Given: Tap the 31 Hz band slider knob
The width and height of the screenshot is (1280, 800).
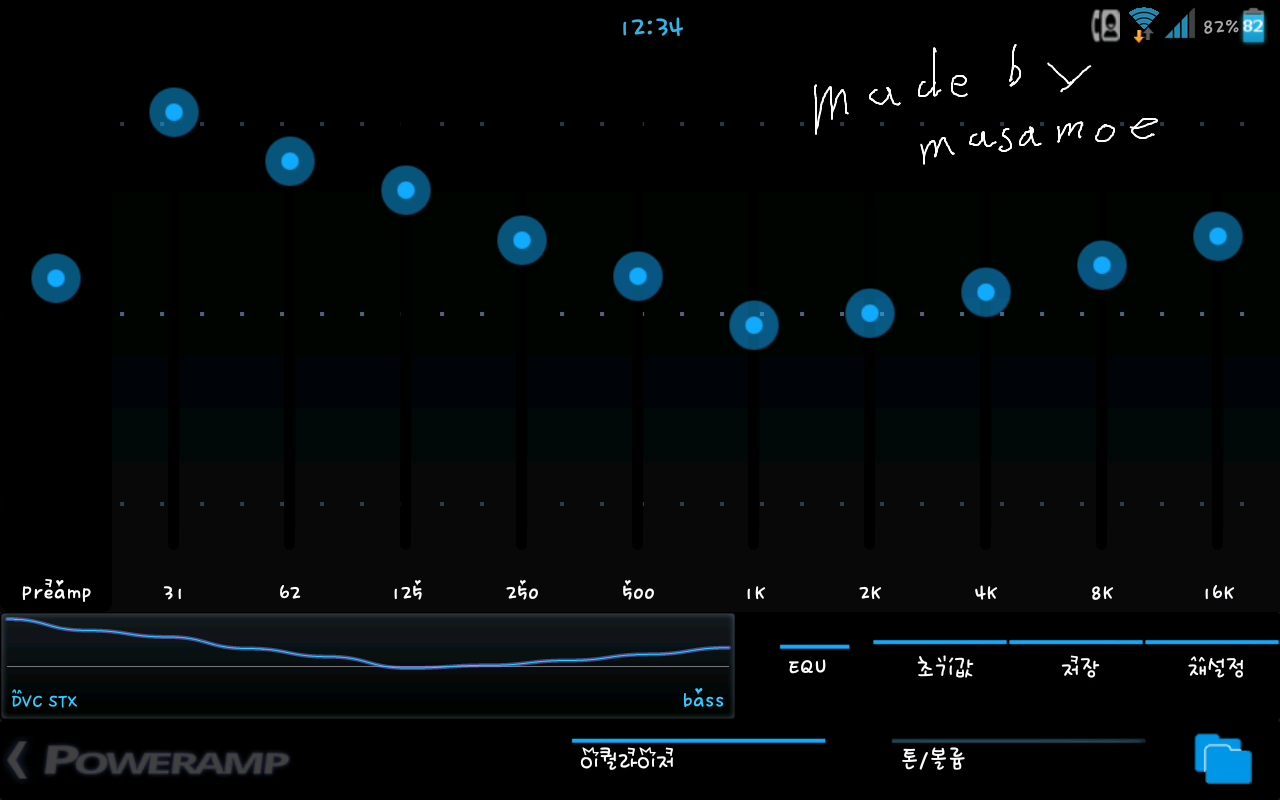Looking at the screenshot, I should click(174, 112).
